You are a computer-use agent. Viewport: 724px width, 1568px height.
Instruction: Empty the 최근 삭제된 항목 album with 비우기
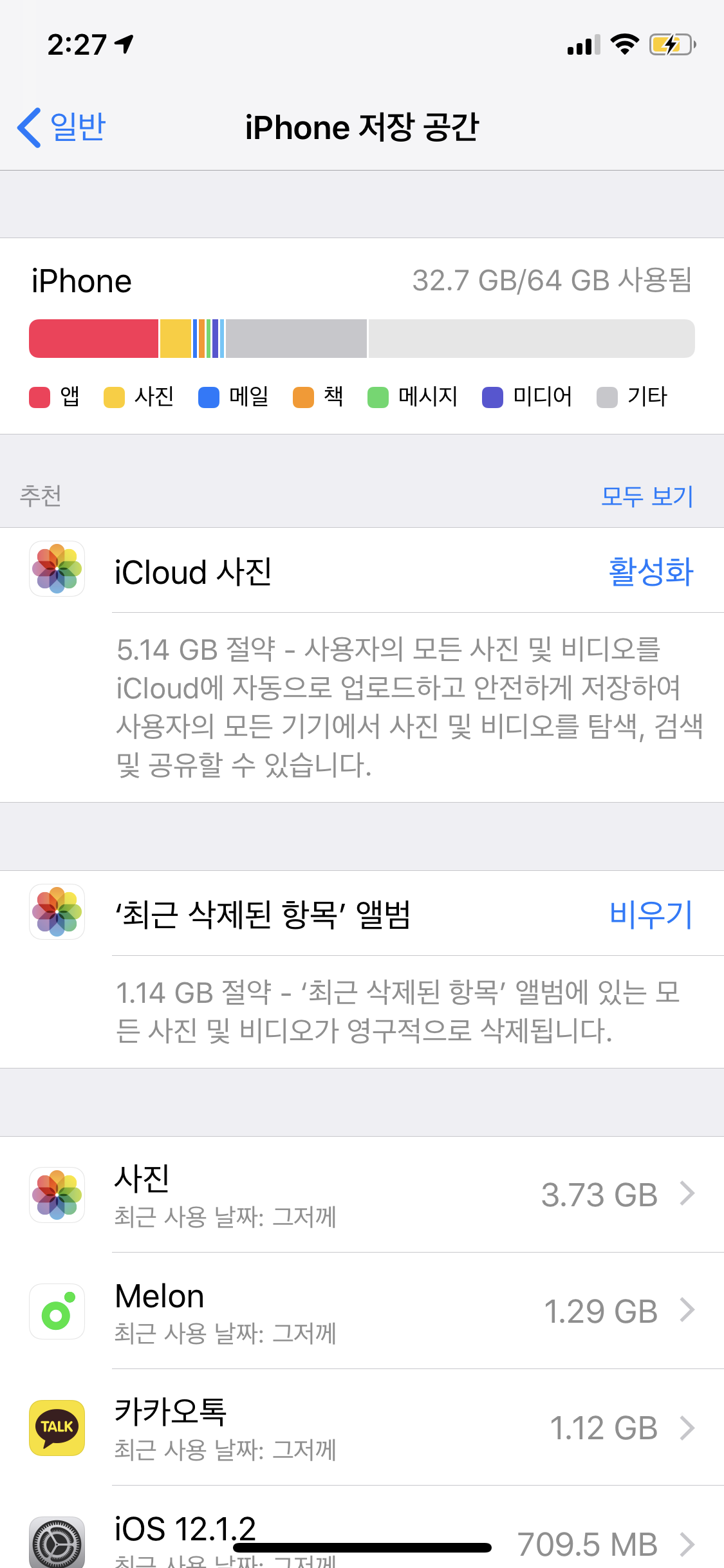(651, 914)
